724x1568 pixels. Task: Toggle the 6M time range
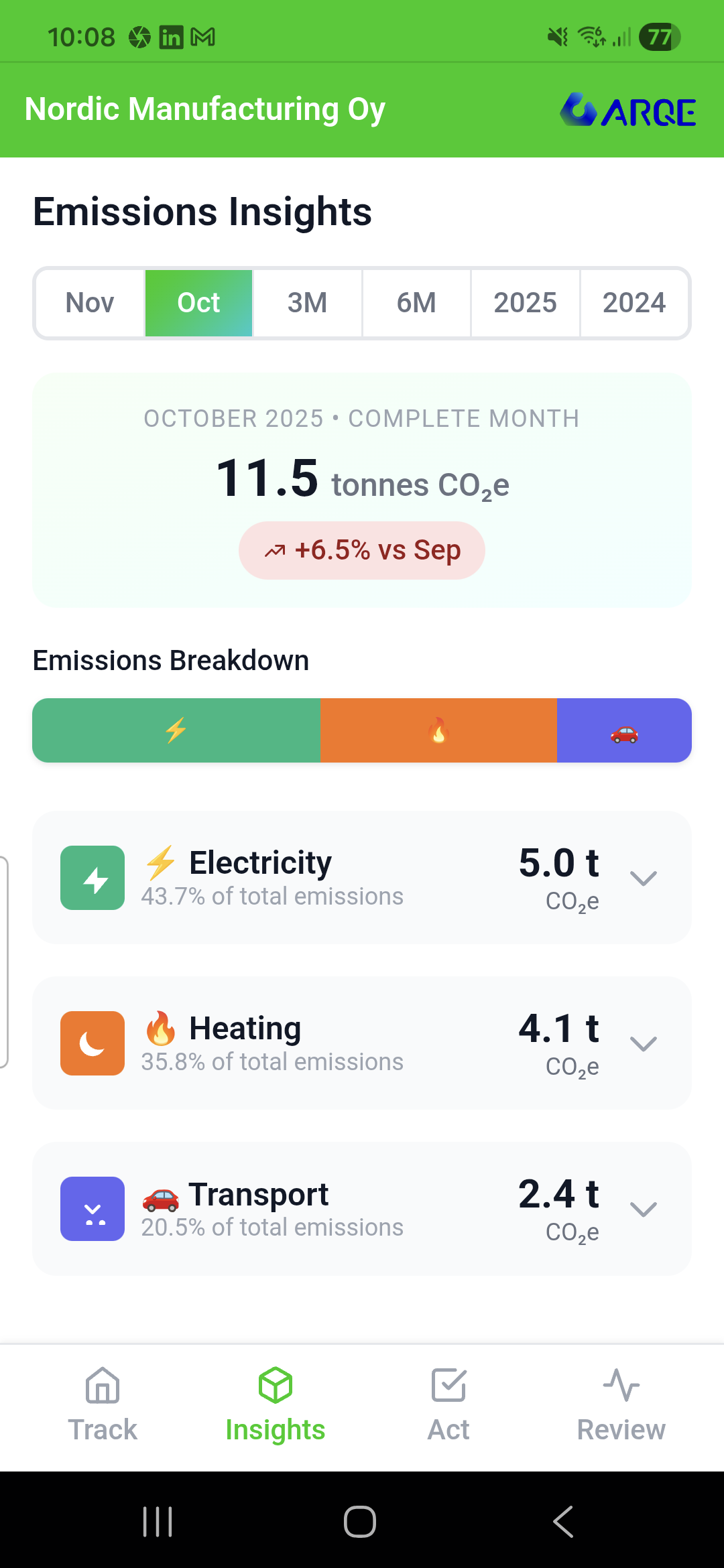[416, 302]
